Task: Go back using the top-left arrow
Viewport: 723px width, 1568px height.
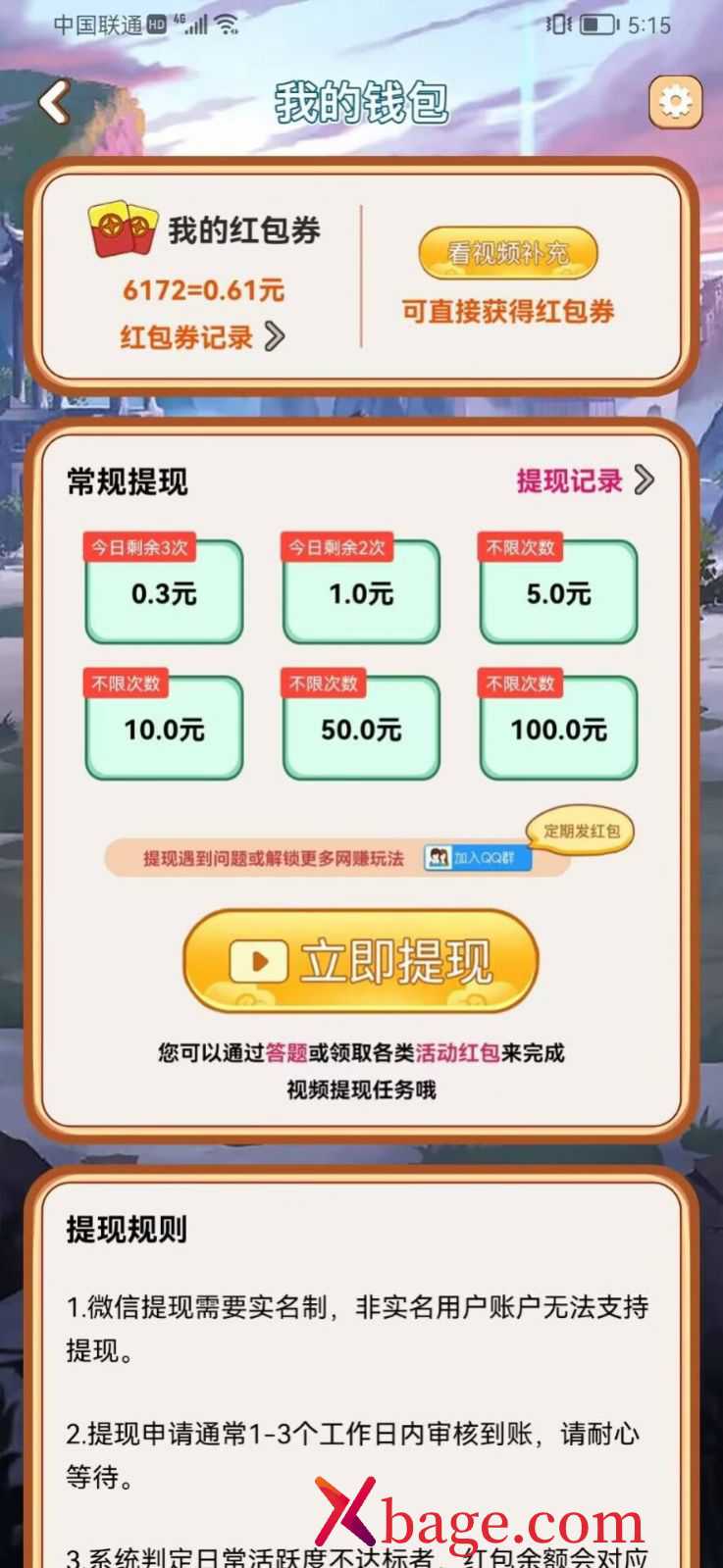Action: pyautogui.click(x=56, y=102)
